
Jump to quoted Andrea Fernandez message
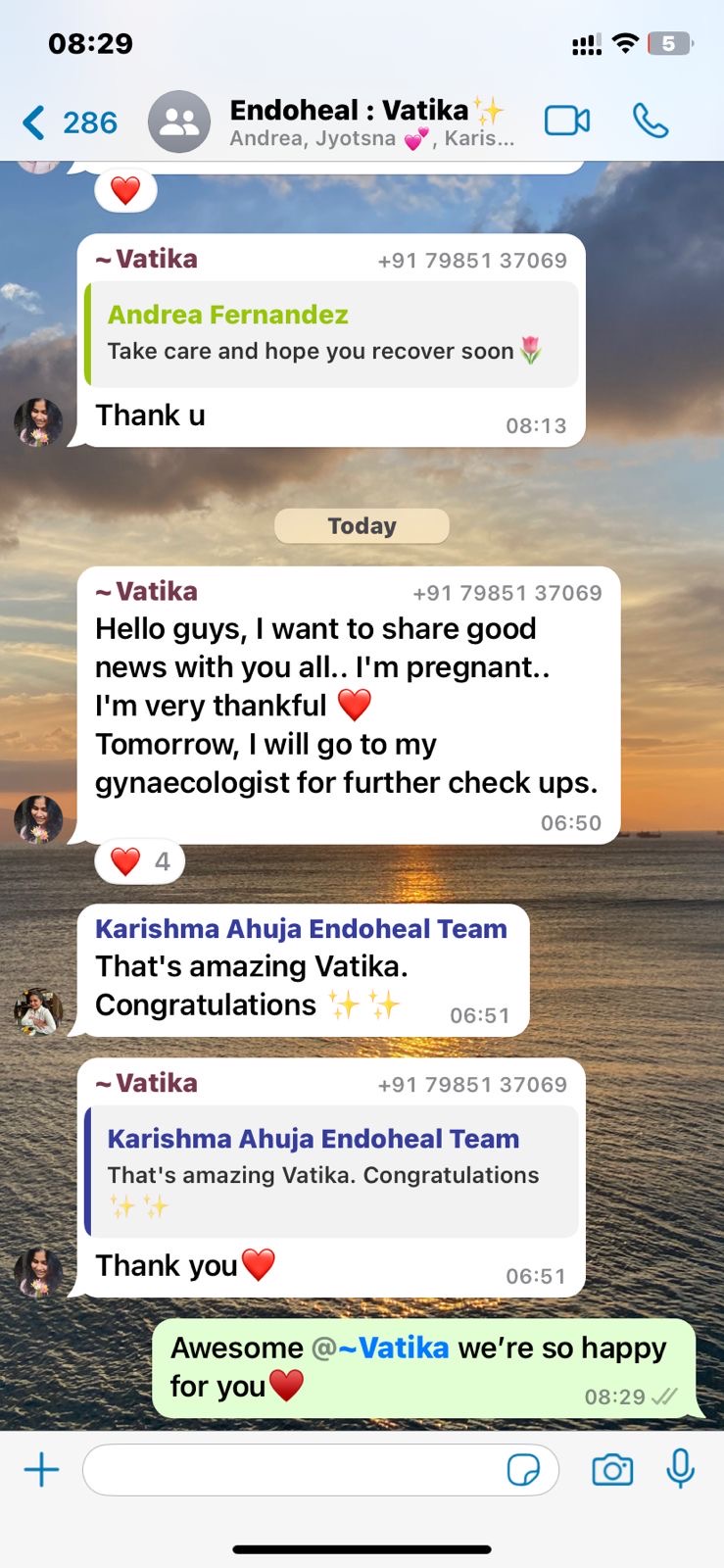pyautogui.click(x=331, y=333)
